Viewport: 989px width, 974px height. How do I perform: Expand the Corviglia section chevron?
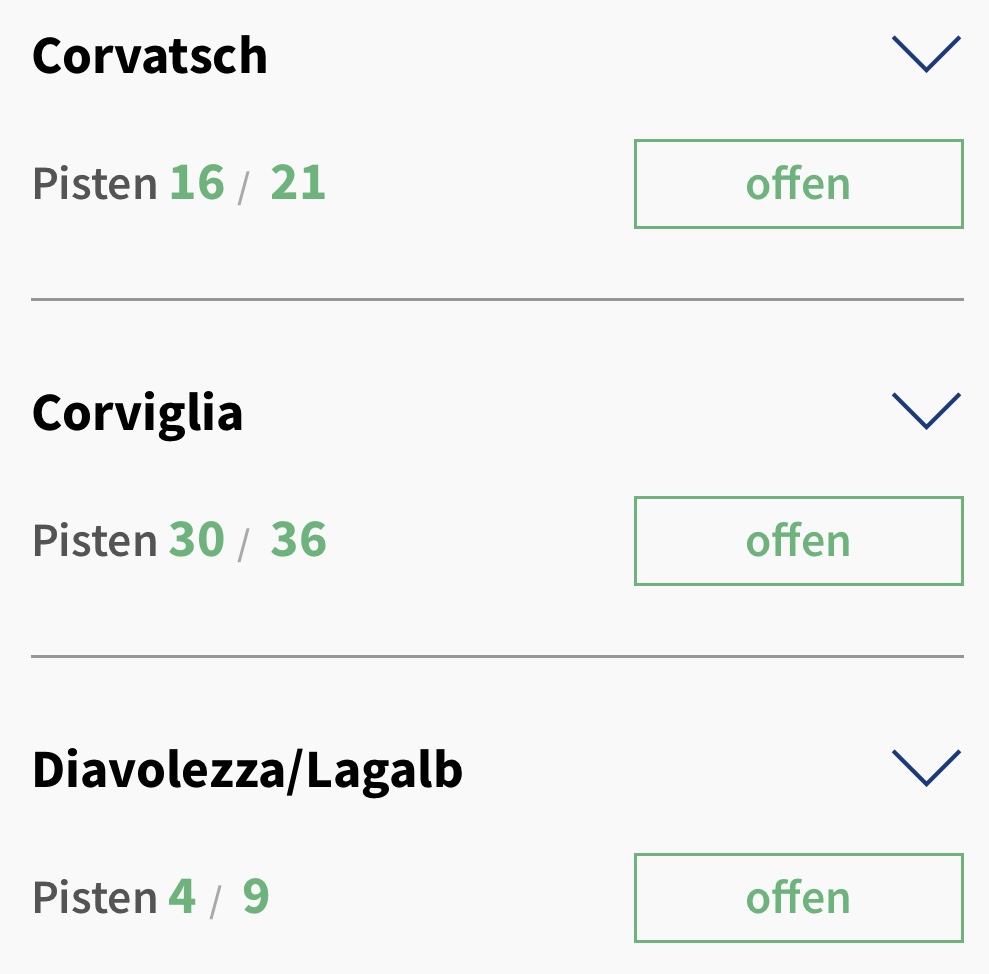pyautogui.click(x=925, y=411)
